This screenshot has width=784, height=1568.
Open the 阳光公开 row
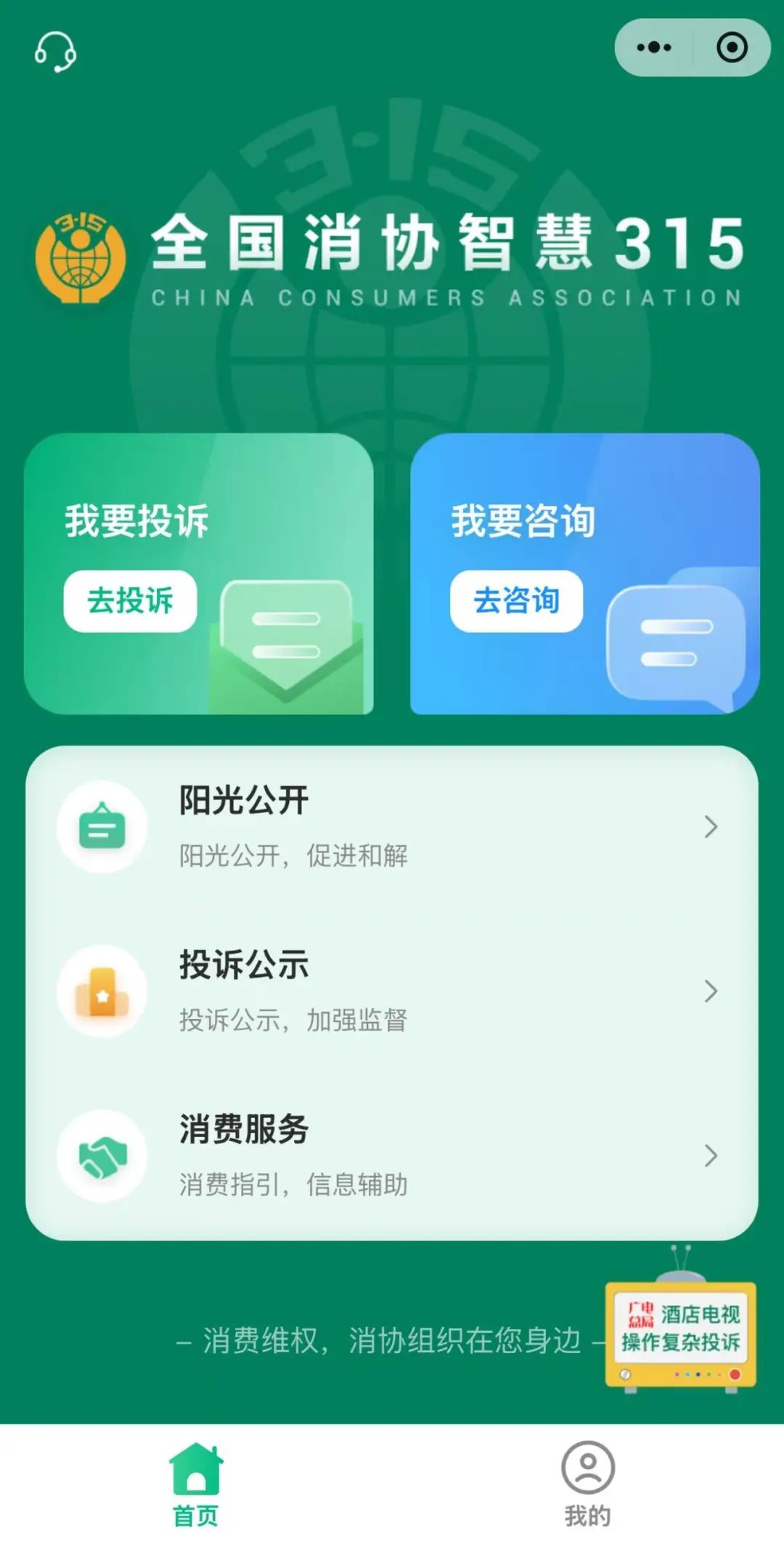point(392,827)
